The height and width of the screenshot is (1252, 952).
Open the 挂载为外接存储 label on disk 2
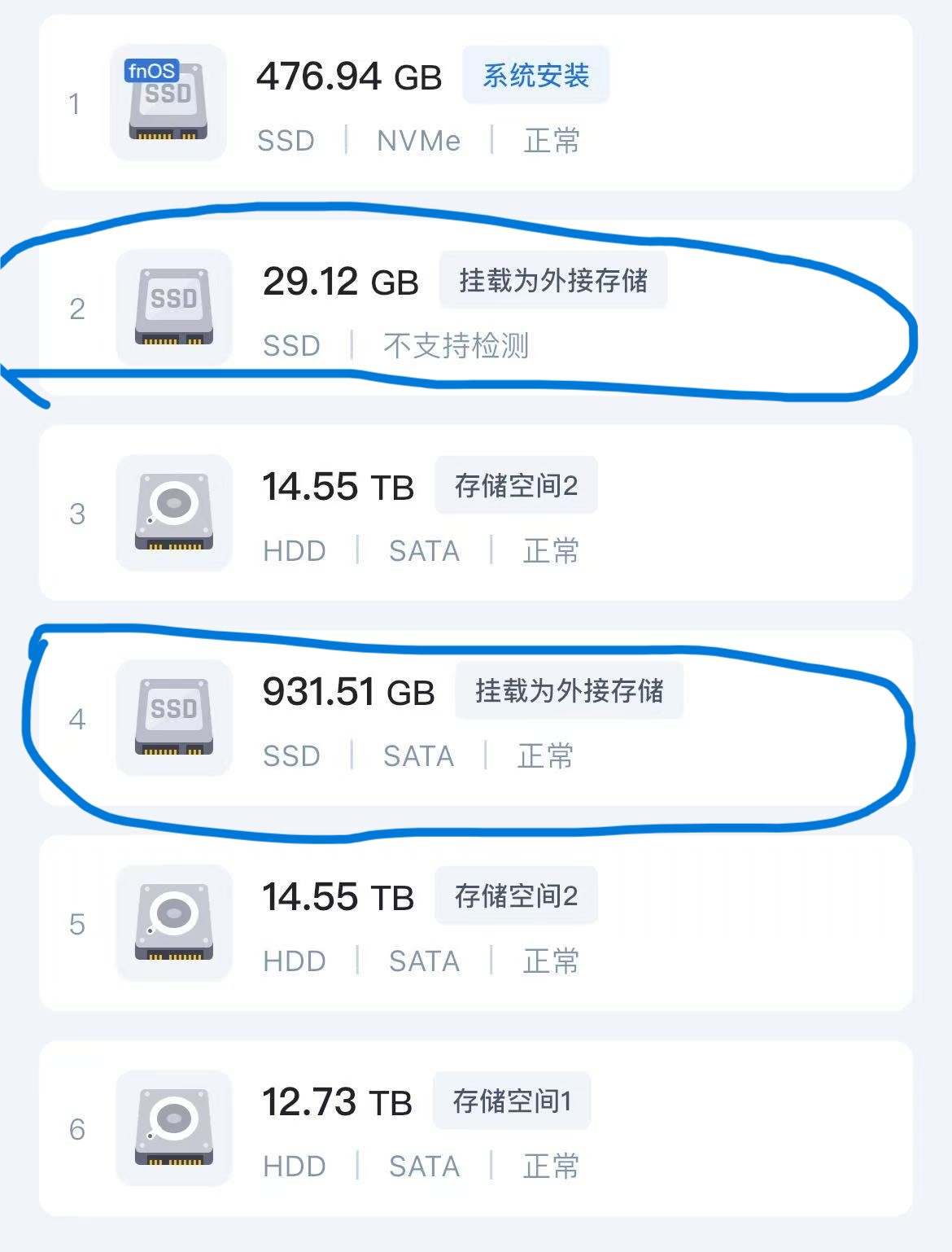click(552, 280)
